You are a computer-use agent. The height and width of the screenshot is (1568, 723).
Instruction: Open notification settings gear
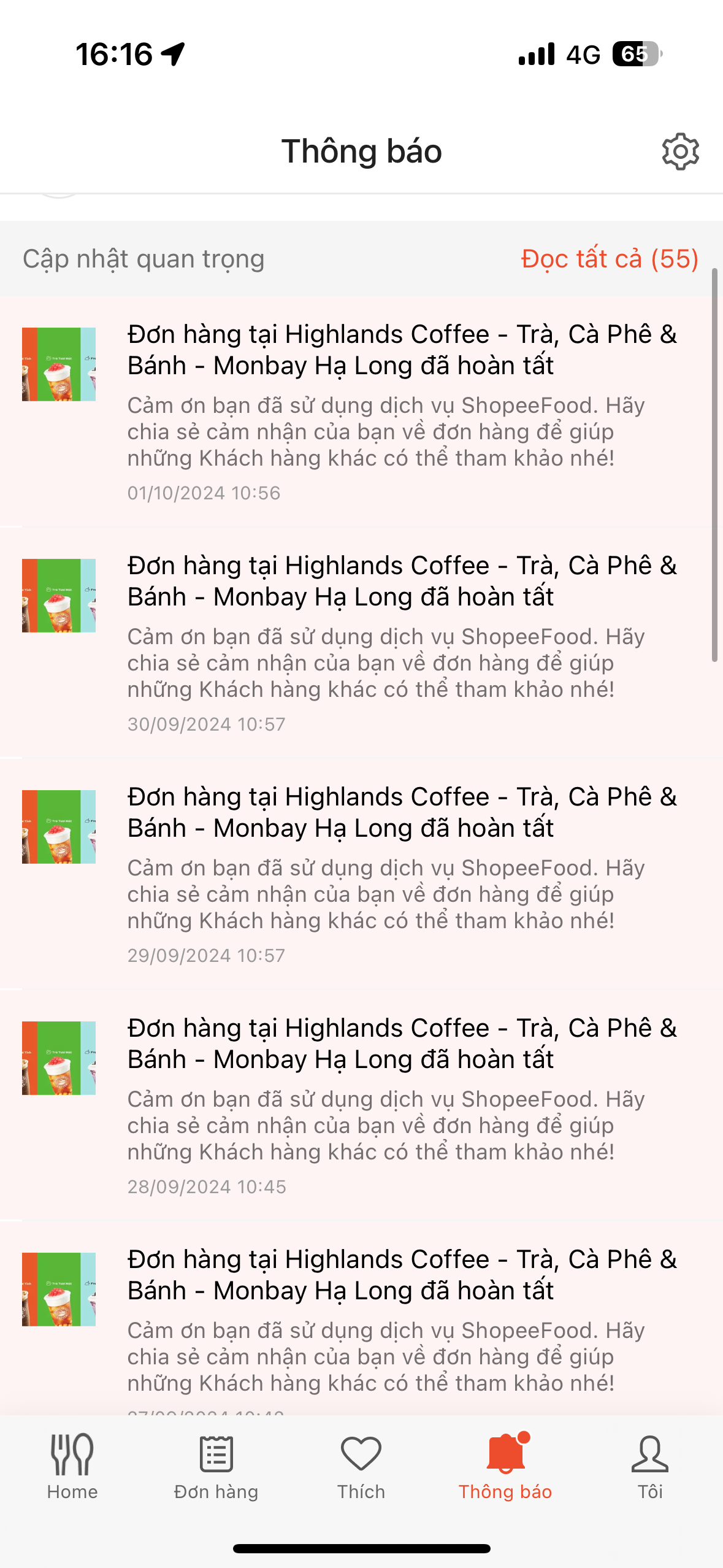coord(680,152)
